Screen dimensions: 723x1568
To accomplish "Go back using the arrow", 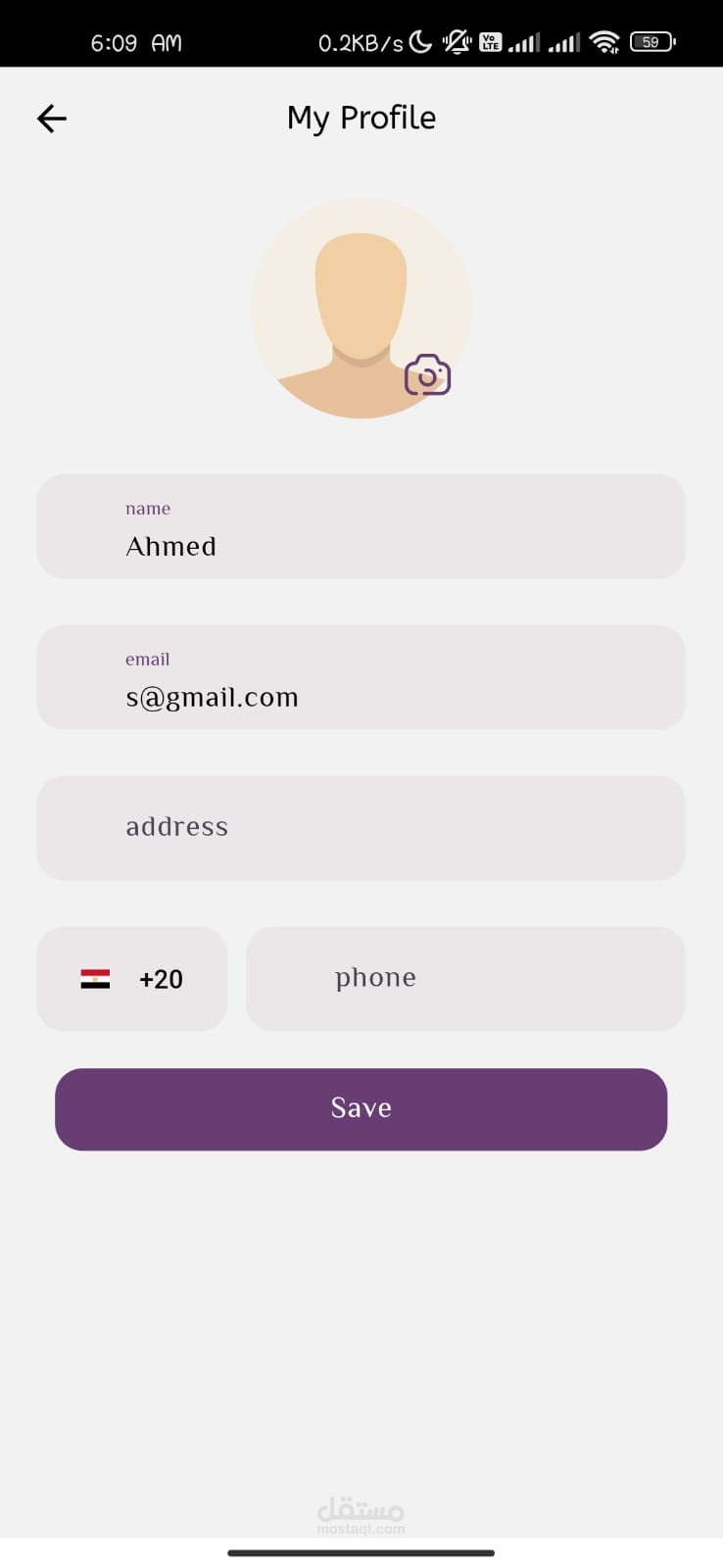I will 52,119.
